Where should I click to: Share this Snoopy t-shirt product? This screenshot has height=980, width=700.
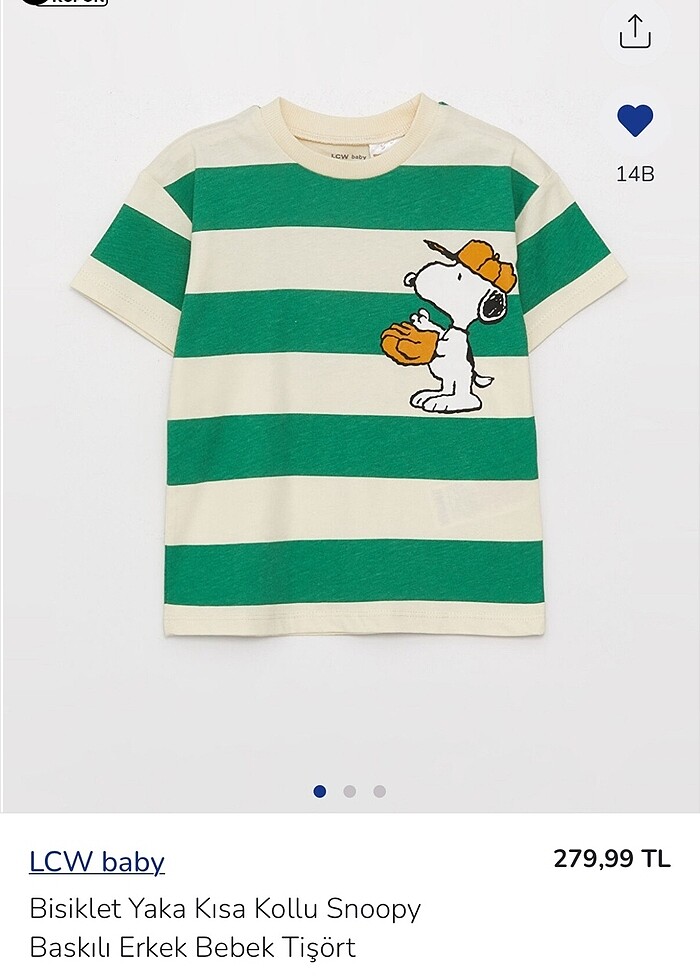tap(635, 31)
